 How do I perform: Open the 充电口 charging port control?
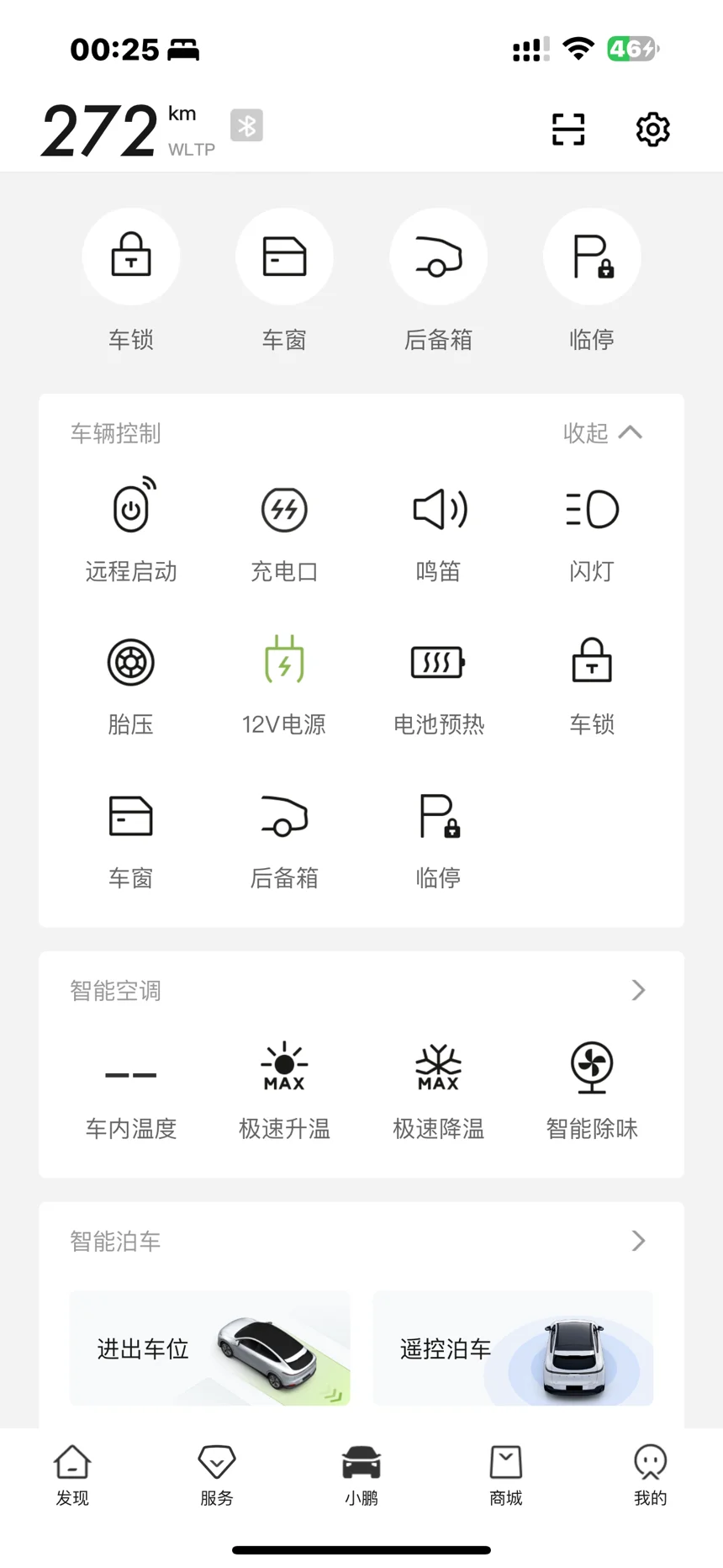coord(284,530)
